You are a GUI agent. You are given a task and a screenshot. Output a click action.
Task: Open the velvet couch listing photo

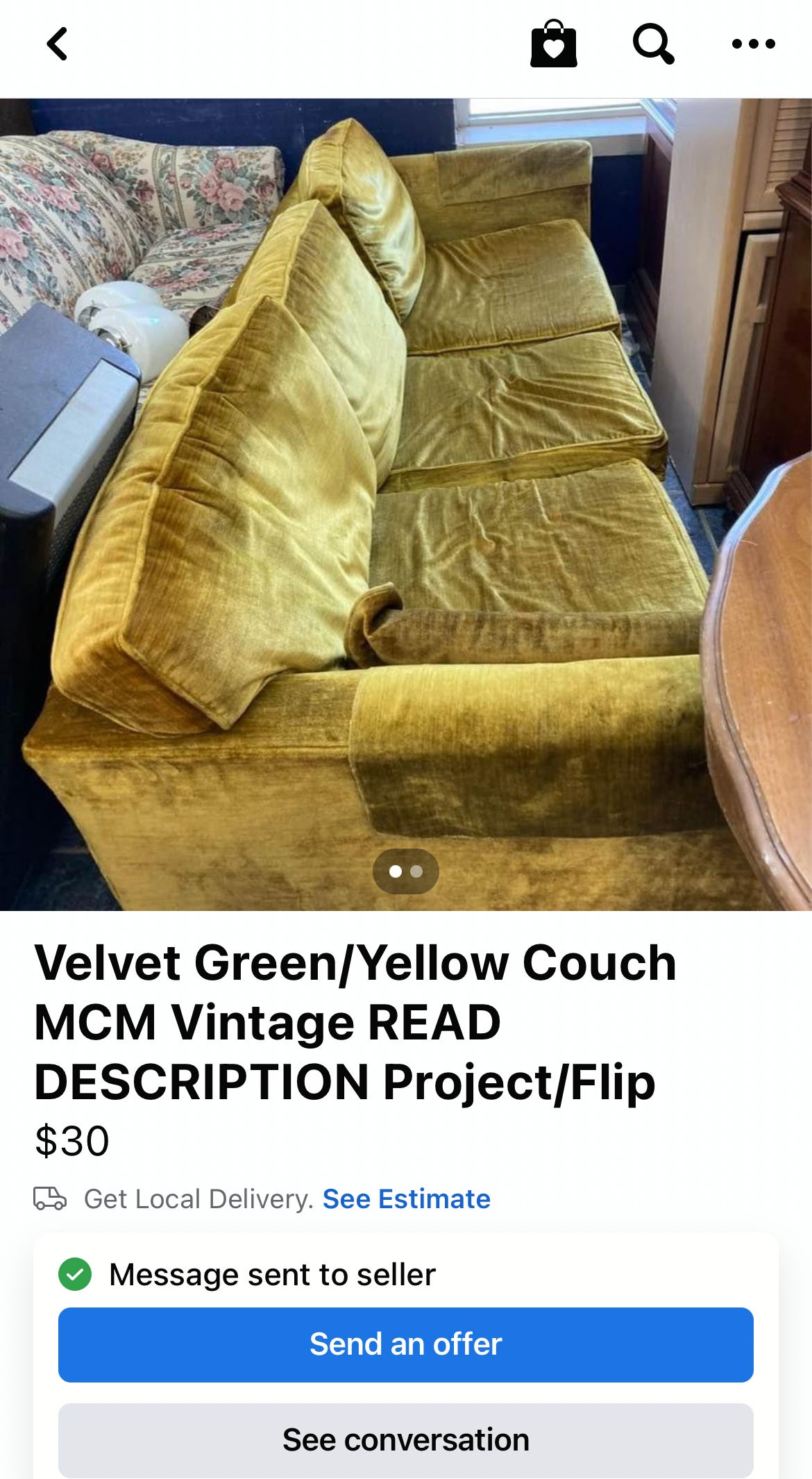pyautogui.click(x=406, y=486)
